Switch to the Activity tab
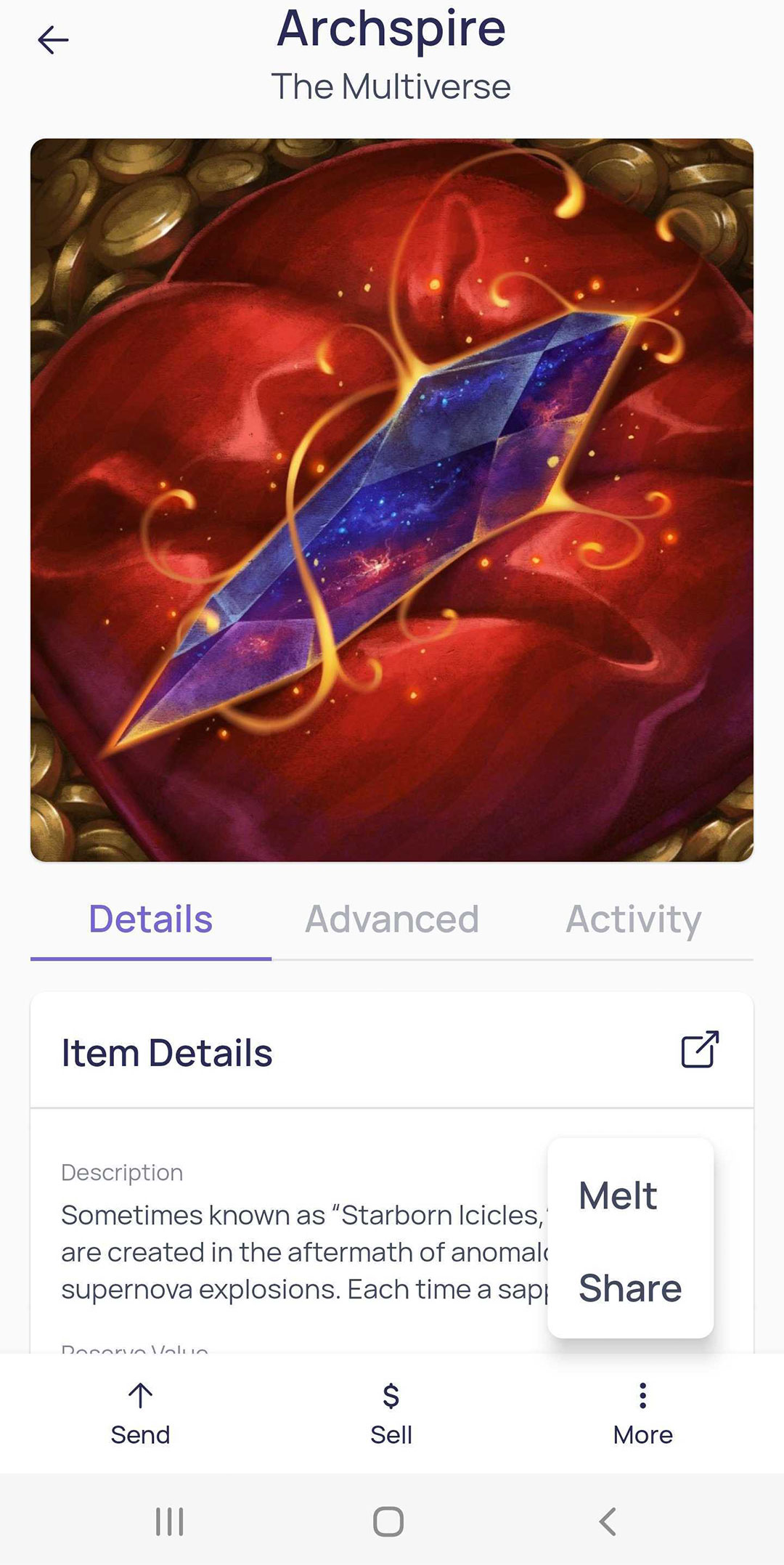This screenshot has height=1565, width=784. (633, 919)
